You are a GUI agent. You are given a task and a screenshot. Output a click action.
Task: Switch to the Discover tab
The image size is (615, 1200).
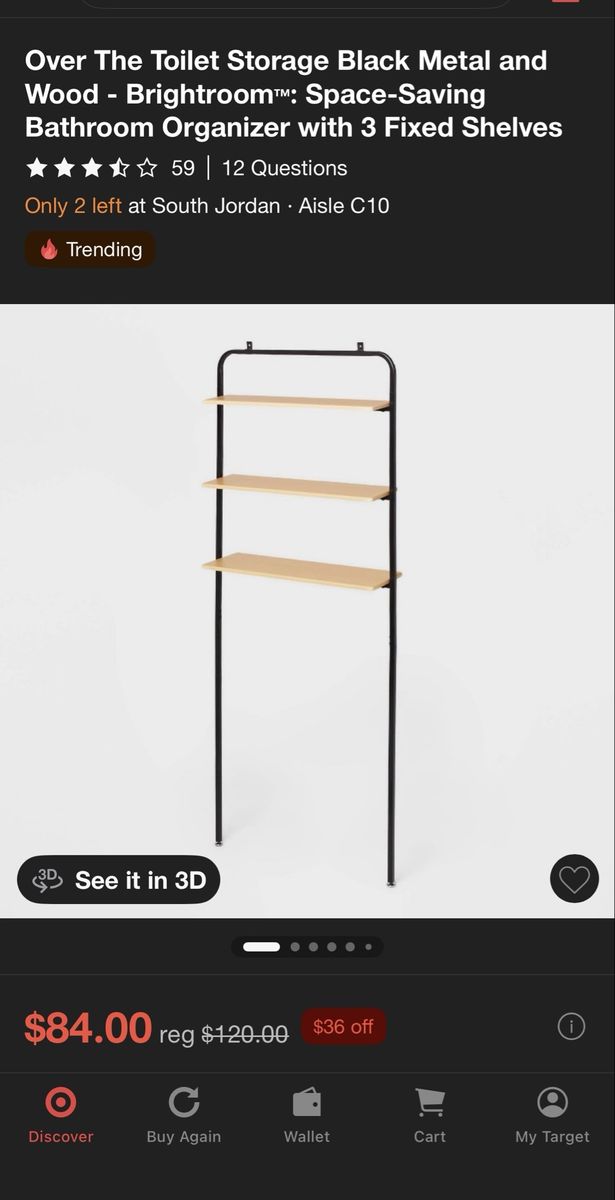tap(61, 1115)
